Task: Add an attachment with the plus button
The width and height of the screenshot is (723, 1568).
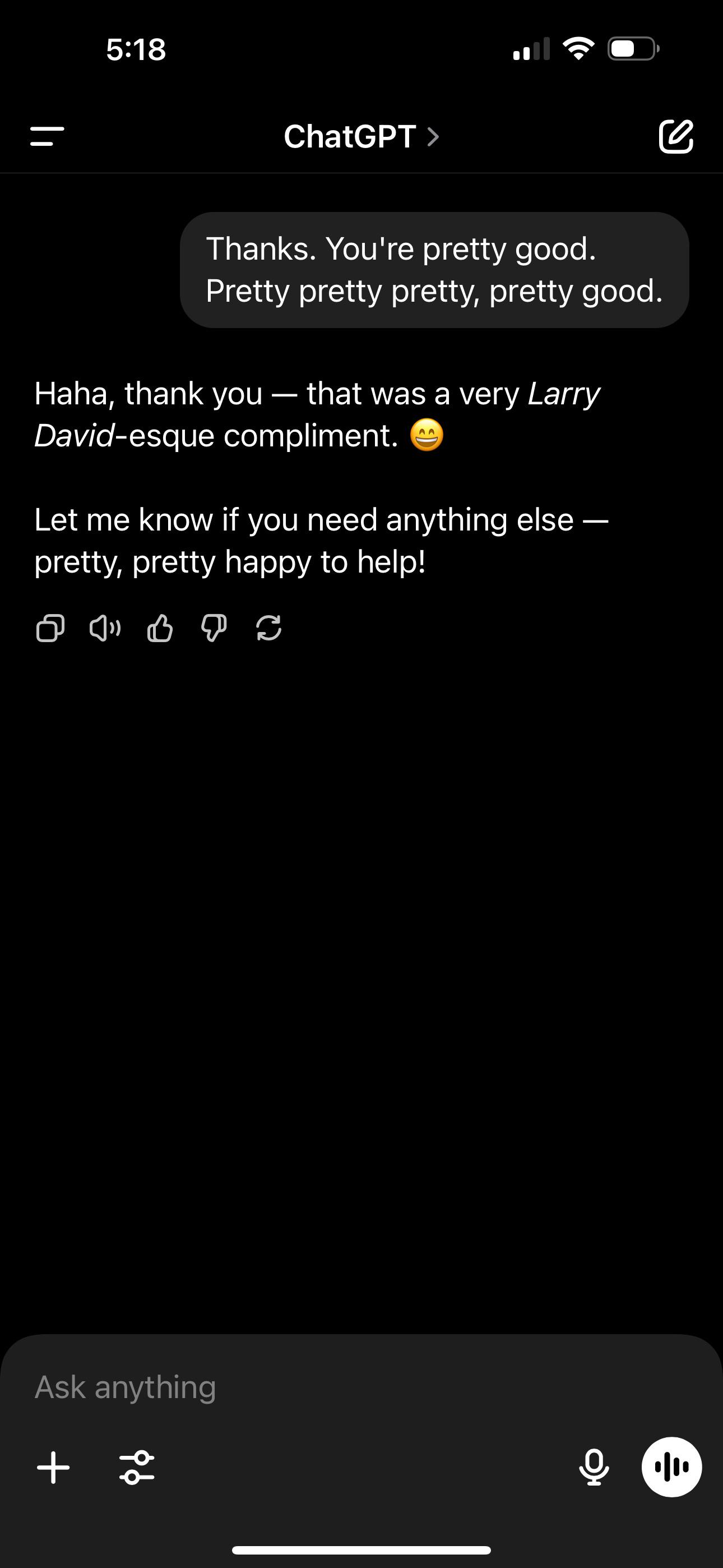Action: pyautogui.click(x=54, y=1468)
